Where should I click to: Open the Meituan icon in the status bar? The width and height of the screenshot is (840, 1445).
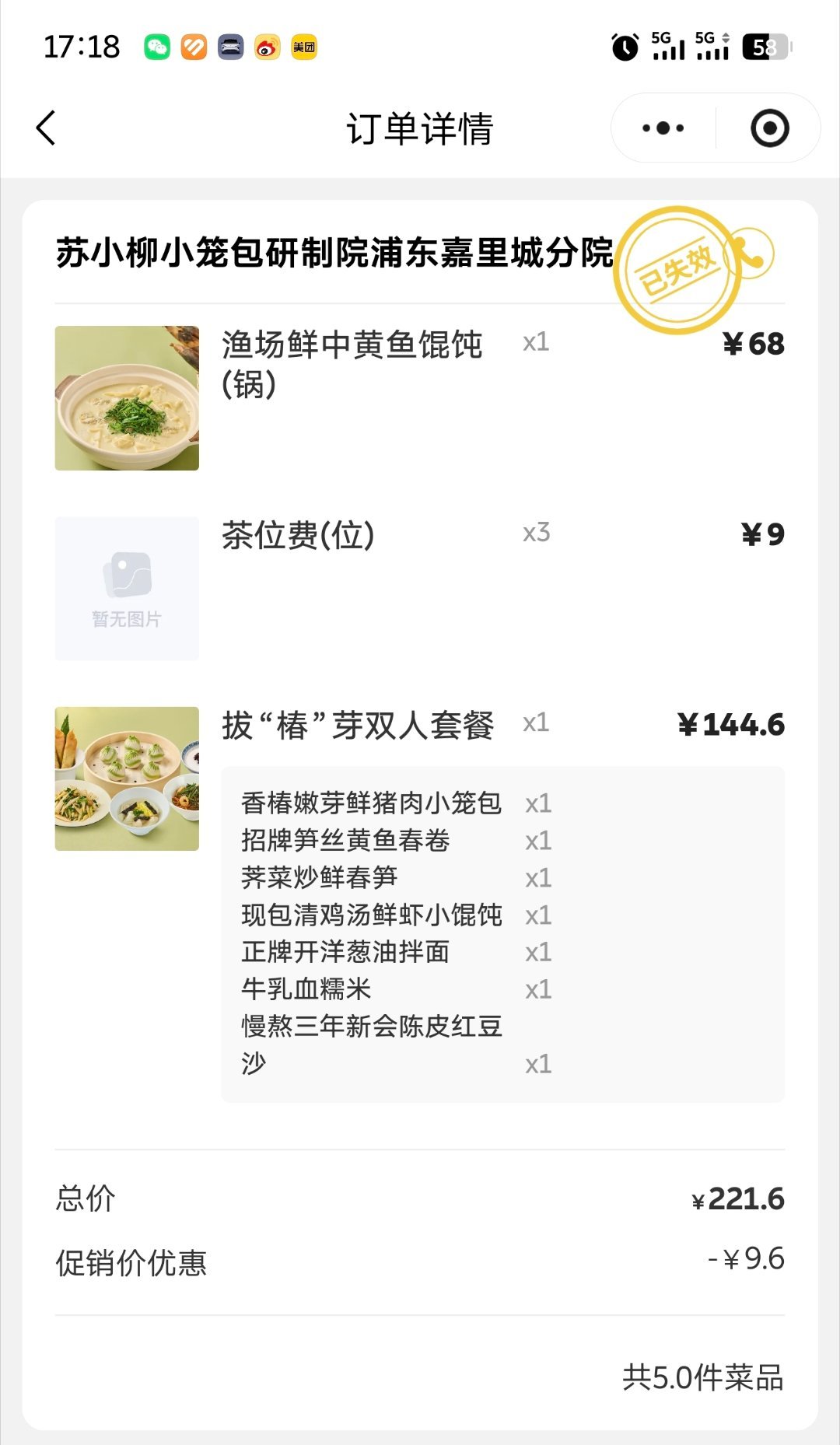click(x=303, y=48)
